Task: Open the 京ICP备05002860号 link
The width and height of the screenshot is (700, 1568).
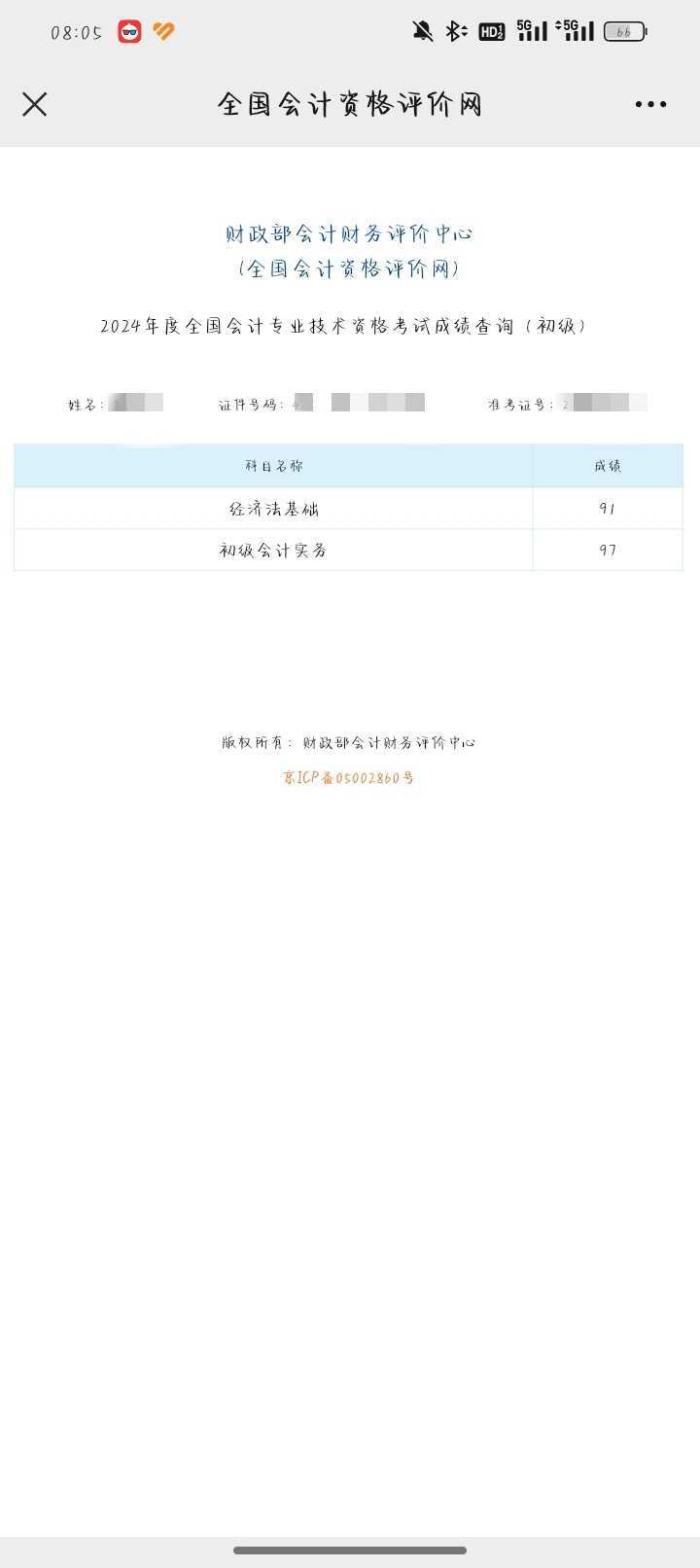Action: (x=348, y=778)
